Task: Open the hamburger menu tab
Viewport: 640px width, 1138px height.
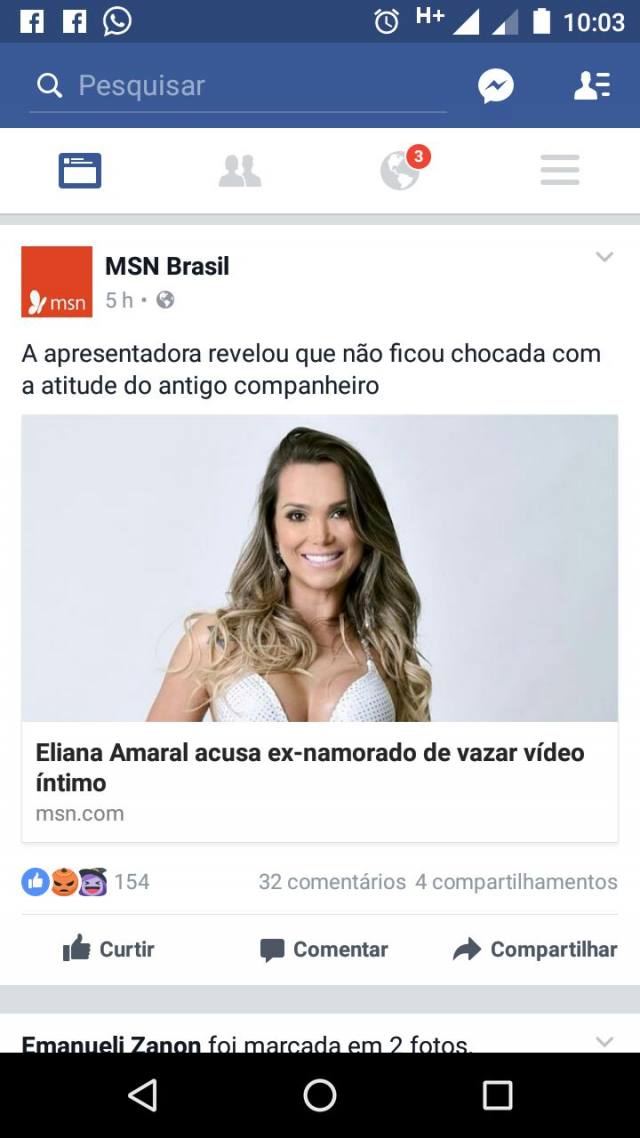Action: coord(560,171)
